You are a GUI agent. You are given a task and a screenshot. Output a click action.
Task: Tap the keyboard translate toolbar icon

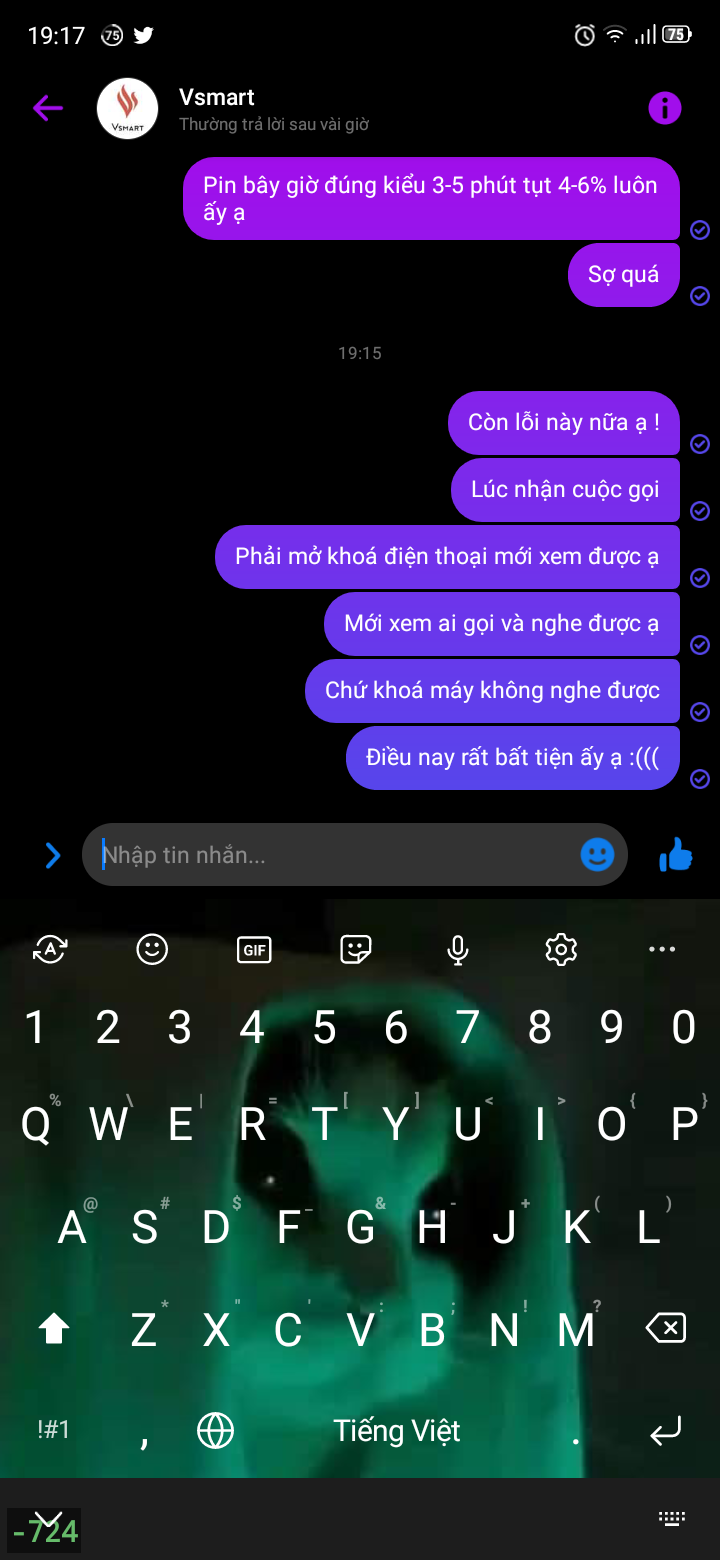click(x=50, y=950)
